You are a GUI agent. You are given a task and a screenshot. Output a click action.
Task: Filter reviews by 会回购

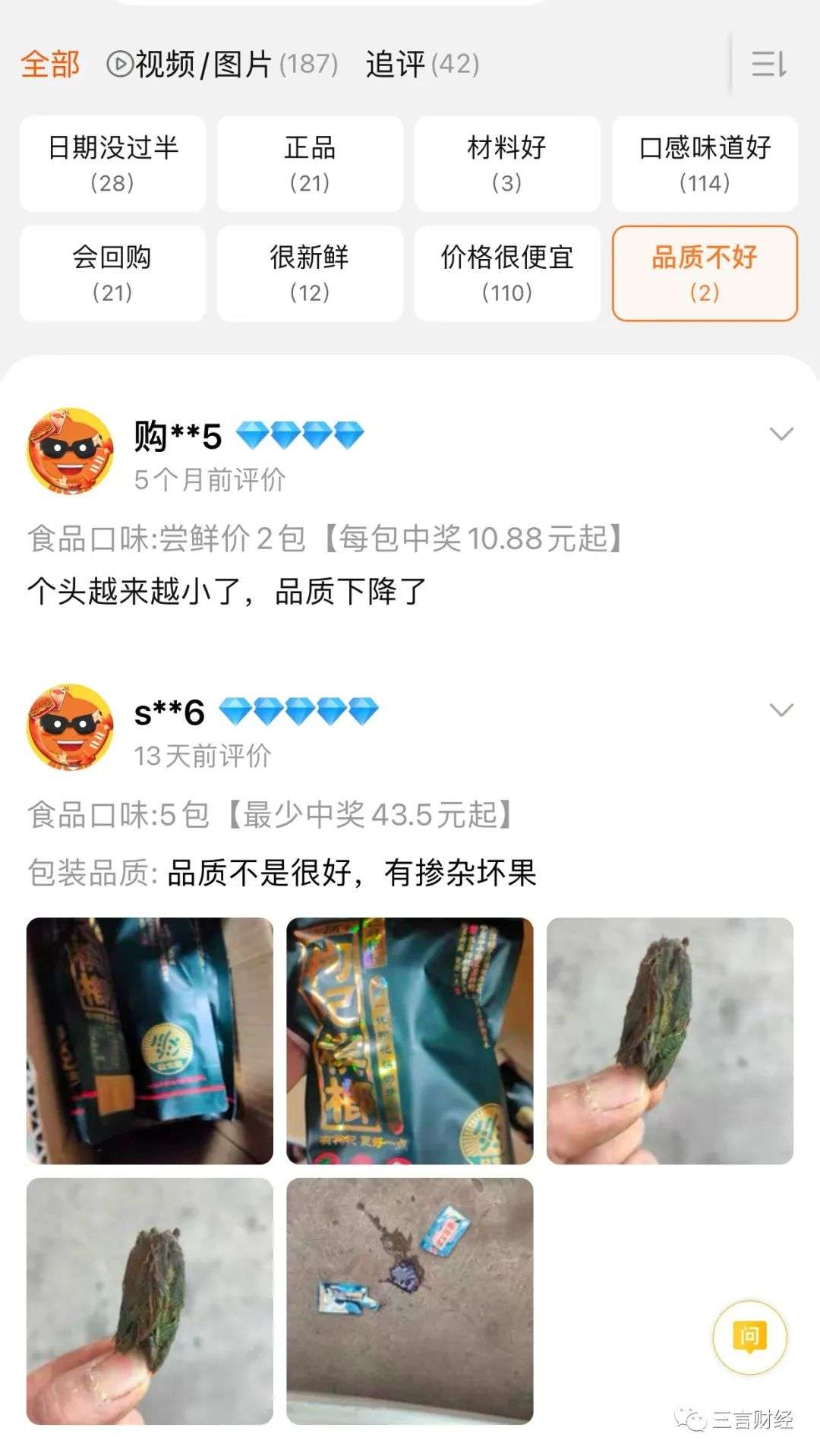pos(112,273)
